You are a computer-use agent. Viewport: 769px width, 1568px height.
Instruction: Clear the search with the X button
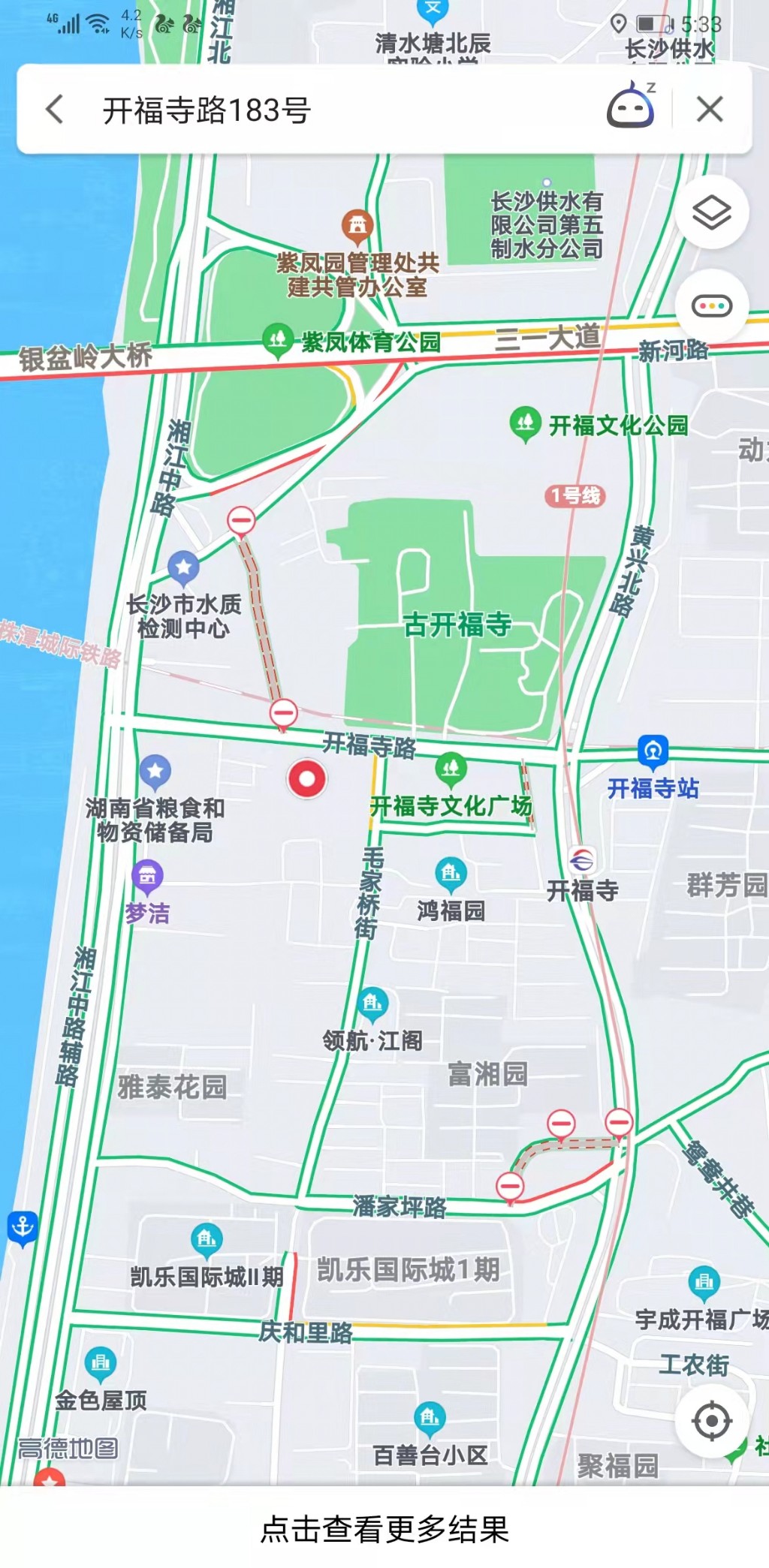point(710,110)
